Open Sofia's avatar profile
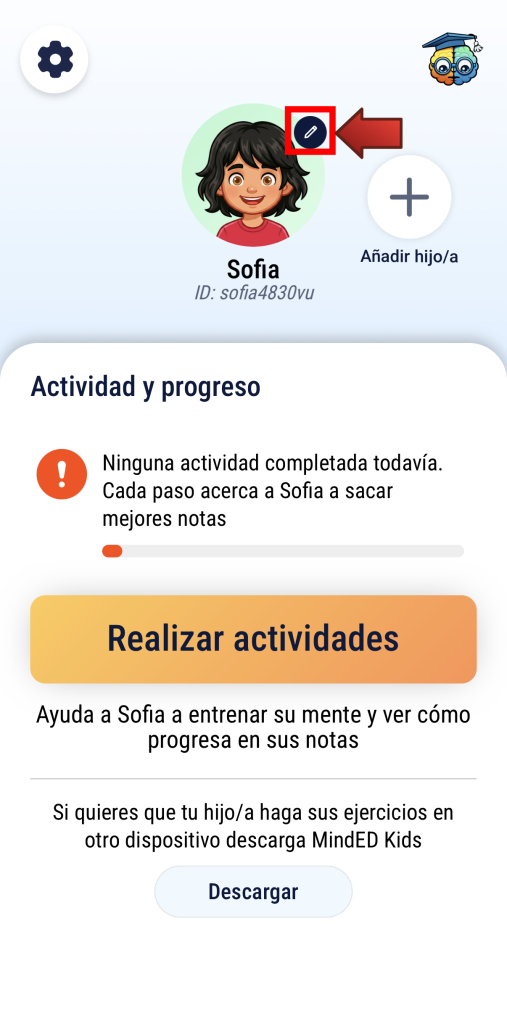 click(253, 175)
